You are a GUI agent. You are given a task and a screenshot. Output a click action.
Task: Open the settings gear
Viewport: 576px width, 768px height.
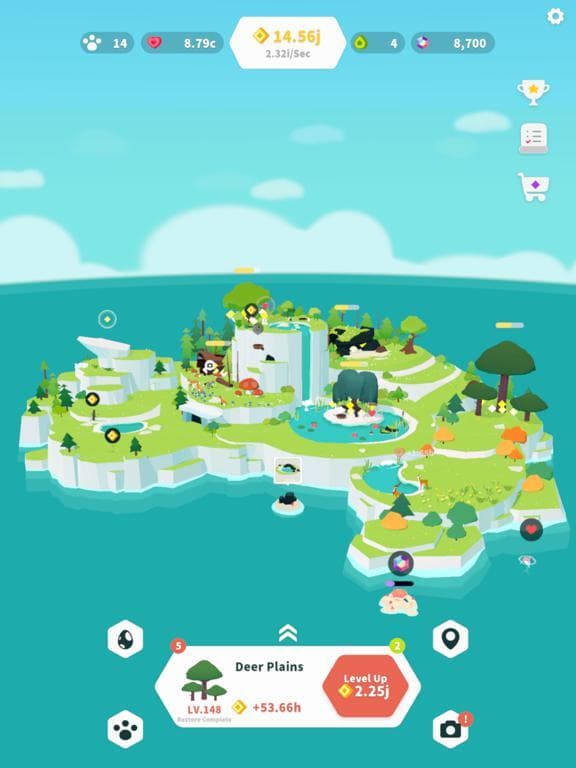point(555,16)
